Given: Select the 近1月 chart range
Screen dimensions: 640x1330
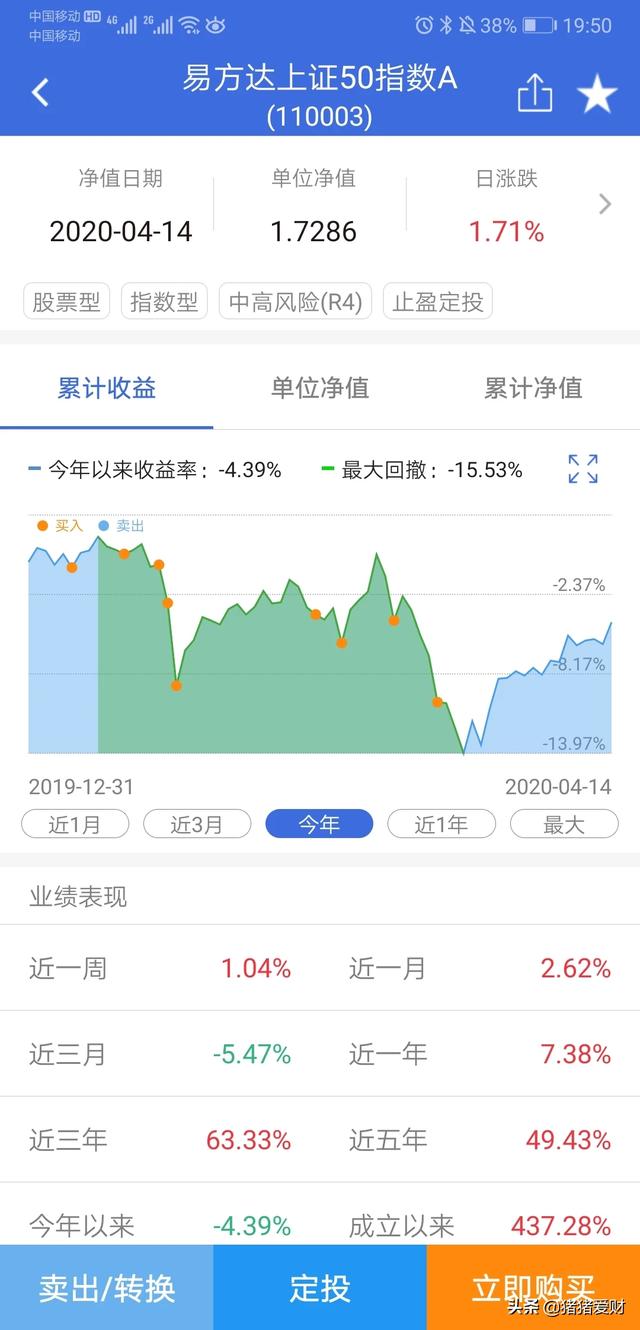Looking at the screenshot, I should click(x=75, y=824).
